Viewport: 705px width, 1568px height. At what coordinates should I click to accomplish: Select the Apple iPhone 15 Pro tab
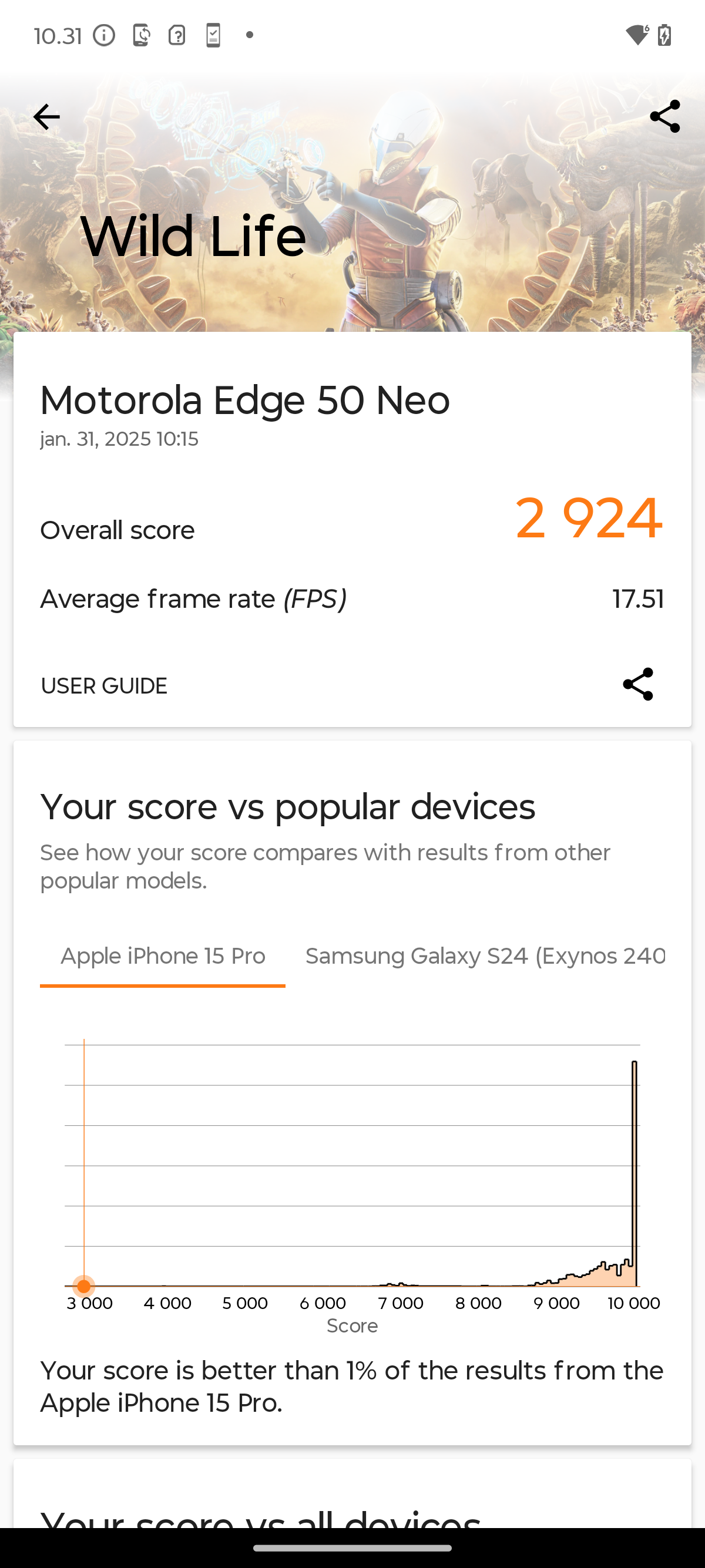(163, 956)
